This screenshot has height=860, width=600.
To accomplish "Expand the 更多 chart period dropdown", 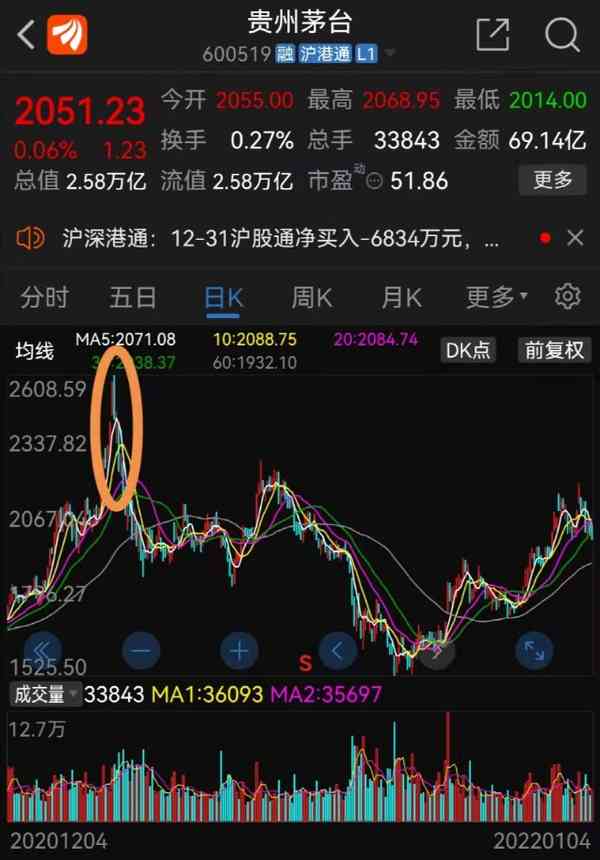I will point(497,297).
